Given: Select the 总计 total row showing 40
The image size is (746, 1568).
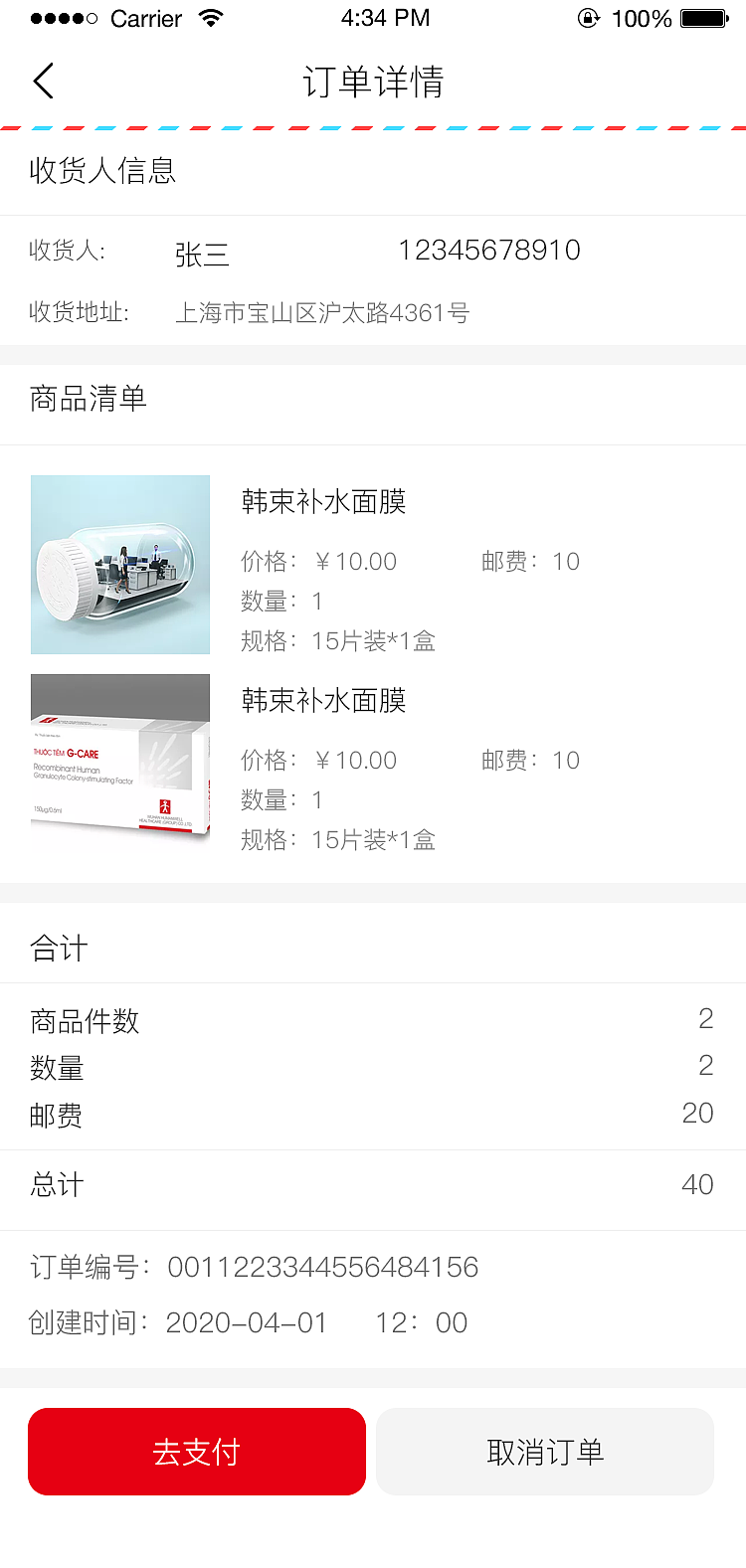Looking at the screenshot, I should pyautogui.click(x=373, y=1184).
